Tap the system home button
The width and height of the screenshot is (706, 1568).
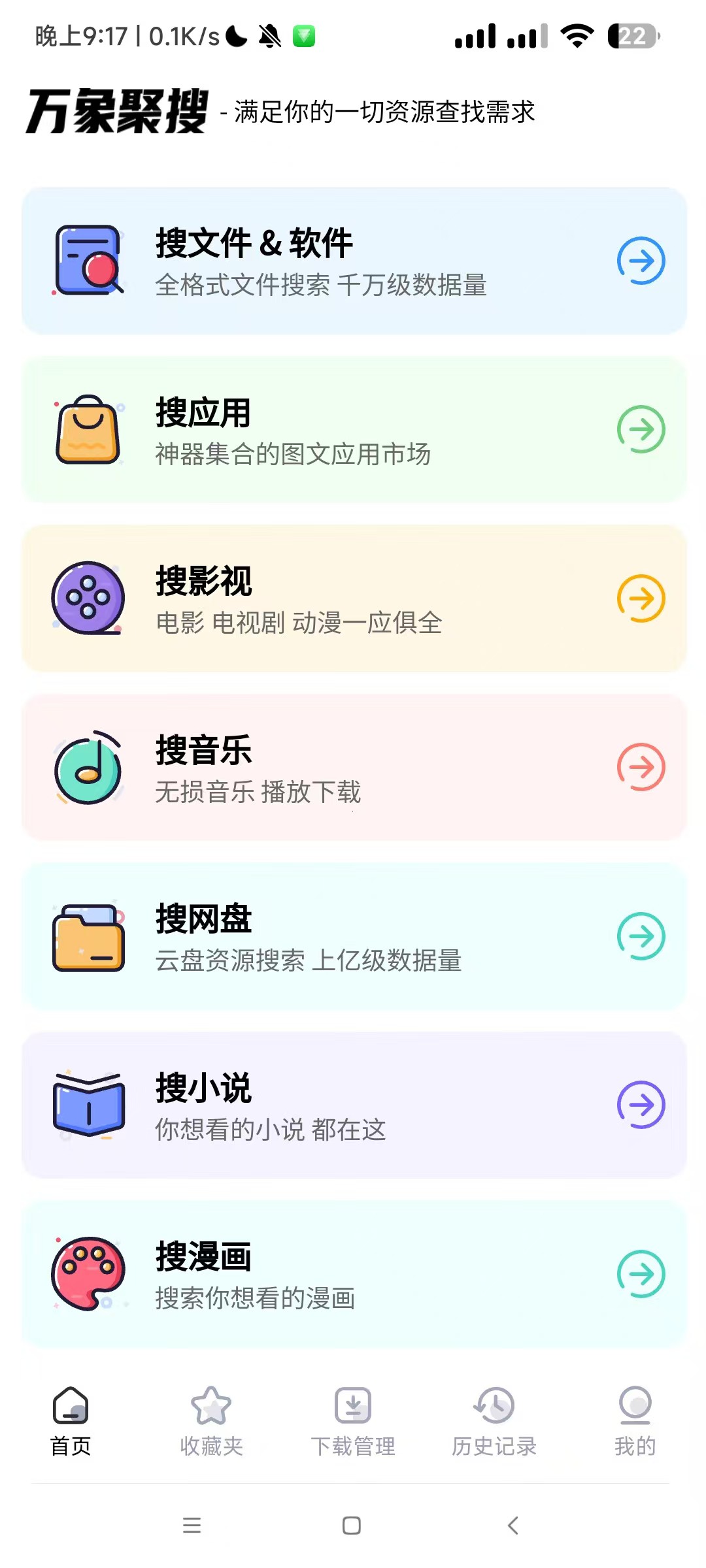click(352, 1526)
